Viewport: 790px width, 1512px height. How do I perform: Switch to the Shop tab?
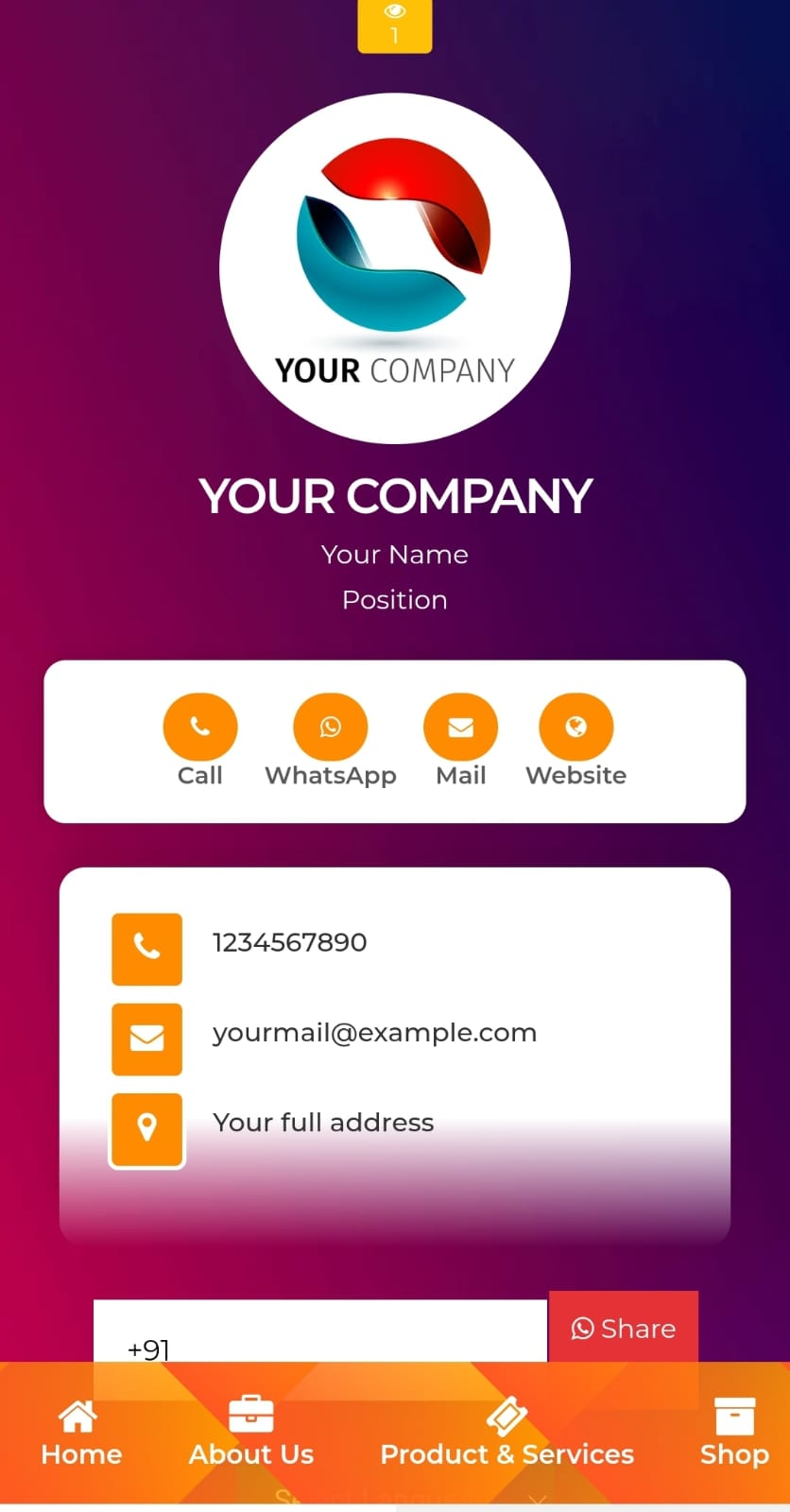(x=734, y=1435)
